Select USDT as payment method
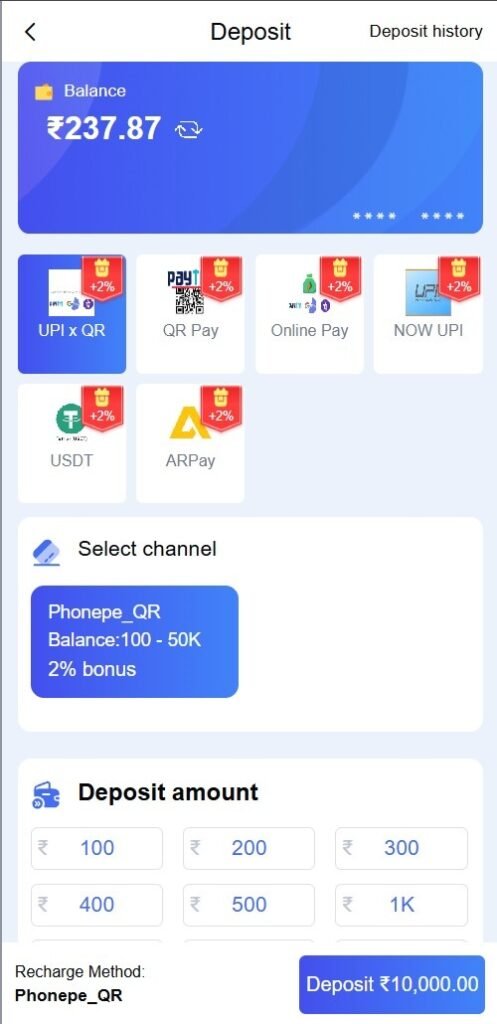Screen dimensions: 497x1024 click(x=72, y=443)
